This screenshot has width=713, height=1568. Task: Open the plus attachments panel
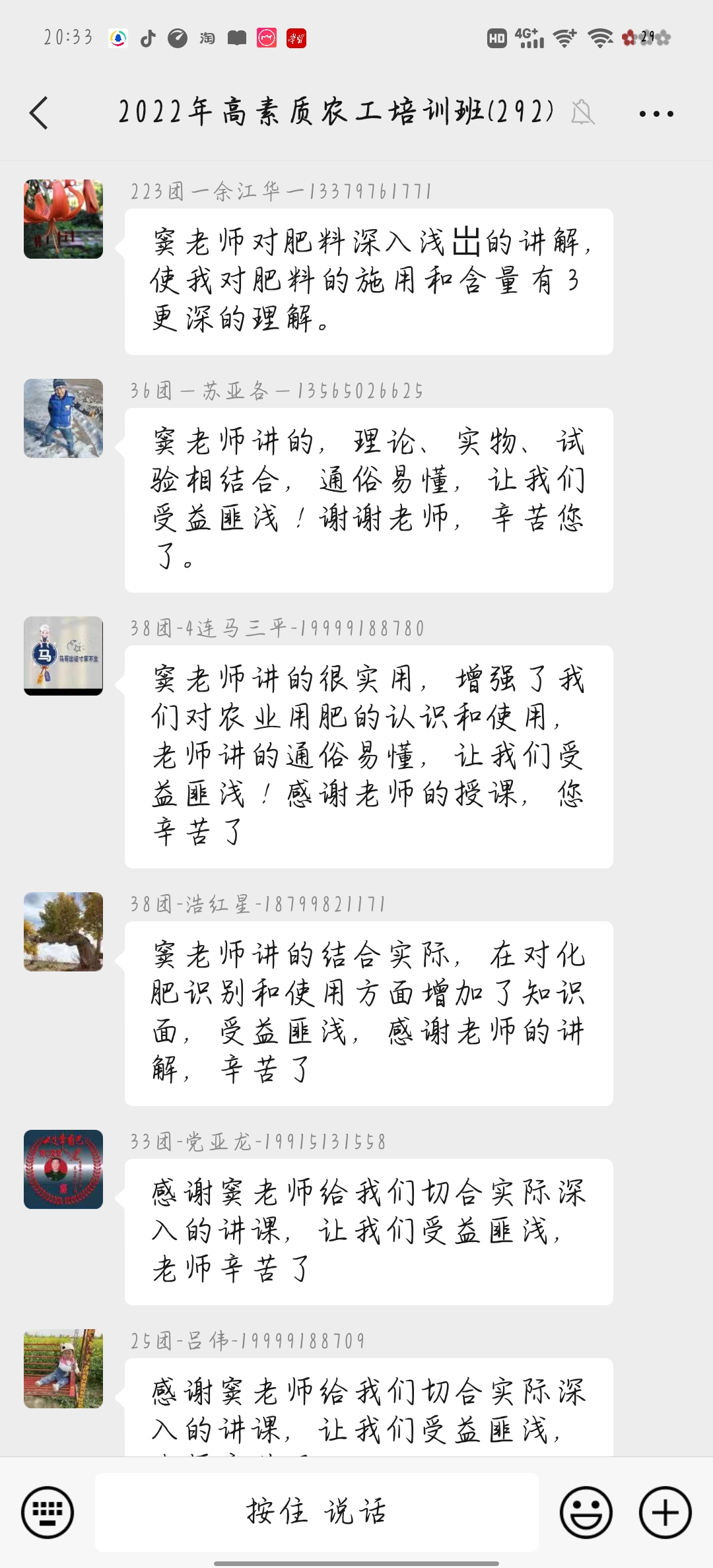click(x=665, y=1511)
